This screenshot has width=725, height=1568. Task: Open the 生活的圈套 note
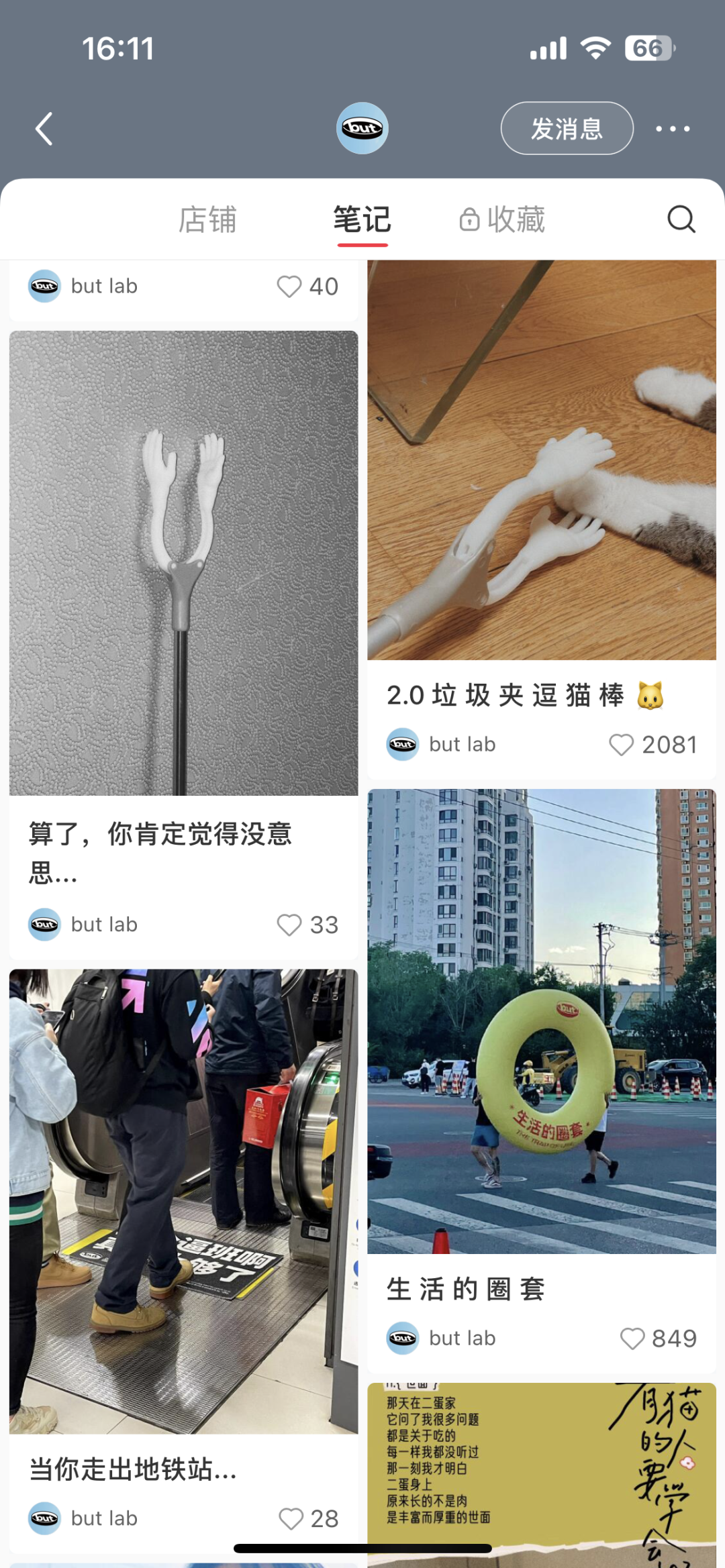coord(541,1021)
